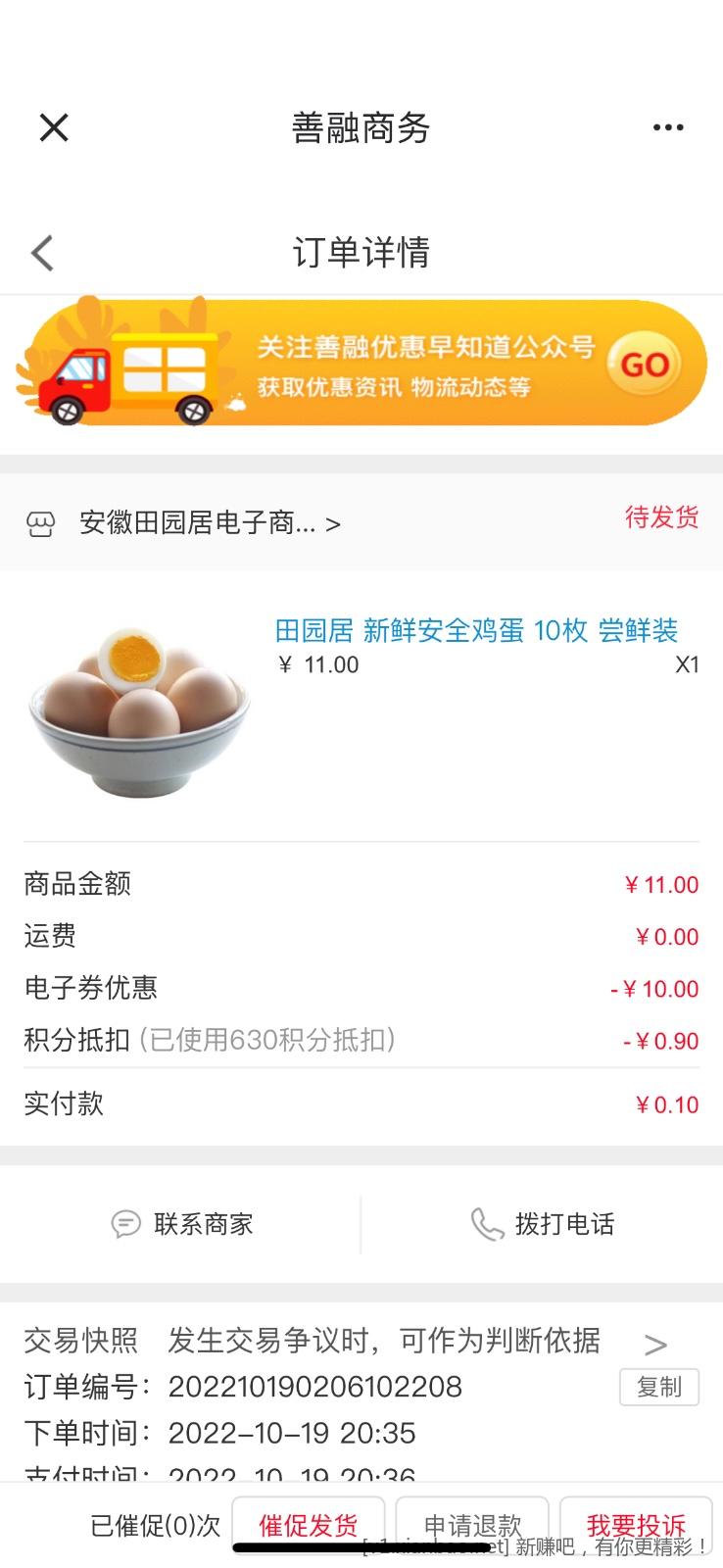
Task: File a complaint with 我要投诉
Action: click(x=636, y=1525)
